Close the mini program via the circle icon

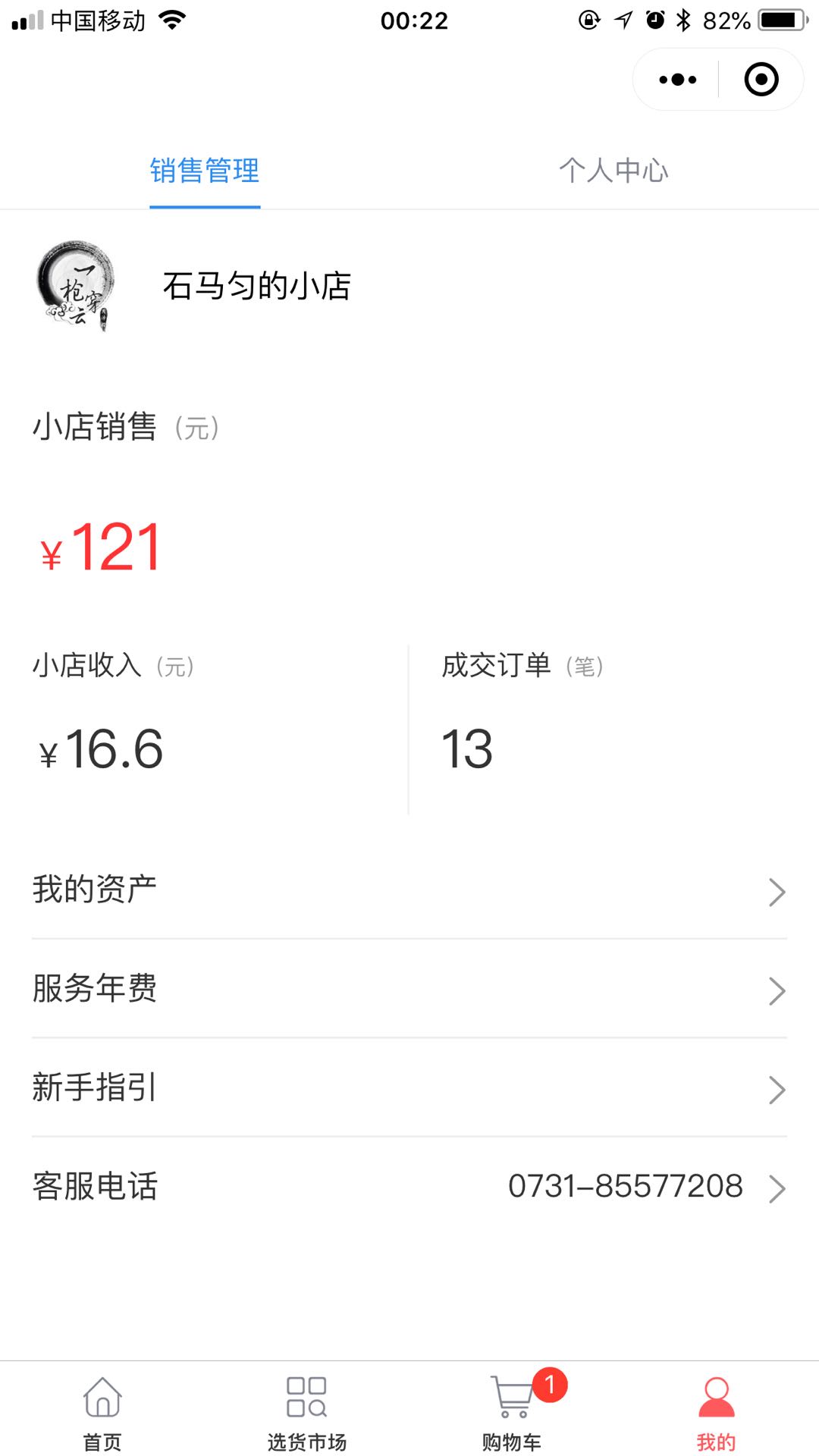click(761, 80)
